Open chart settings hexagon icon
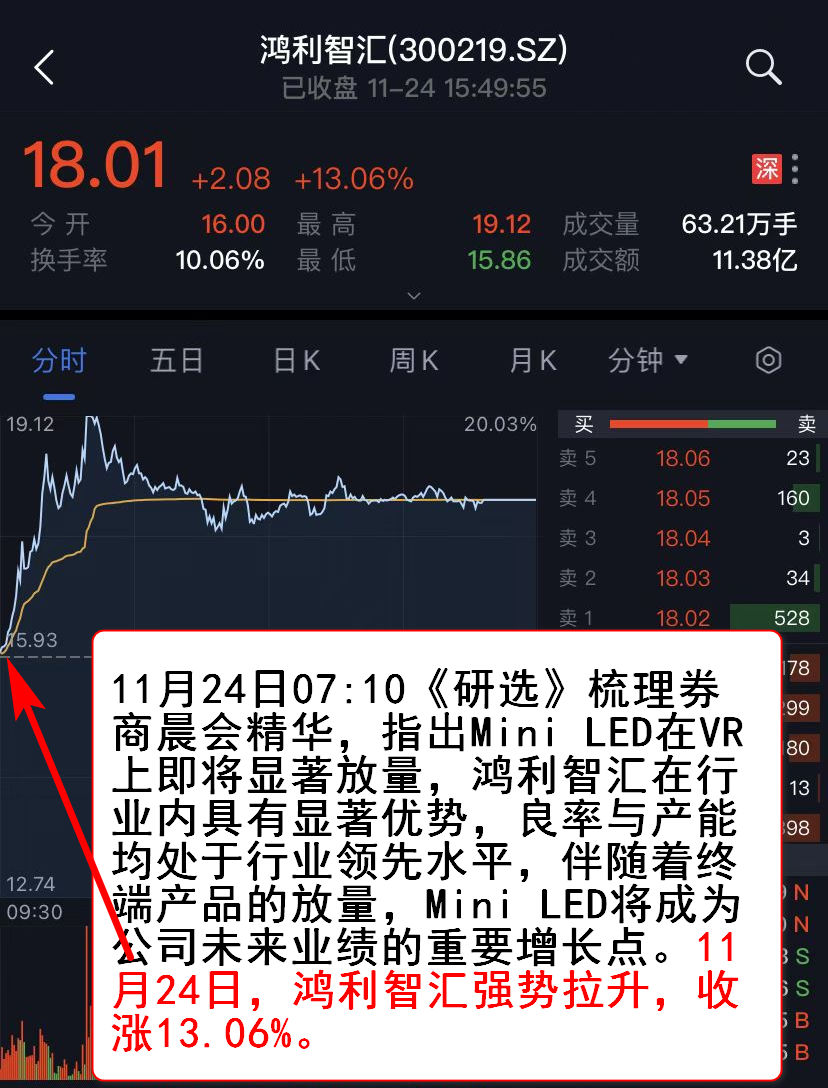This screenshot has height=1088, width=828. [768, 361]
